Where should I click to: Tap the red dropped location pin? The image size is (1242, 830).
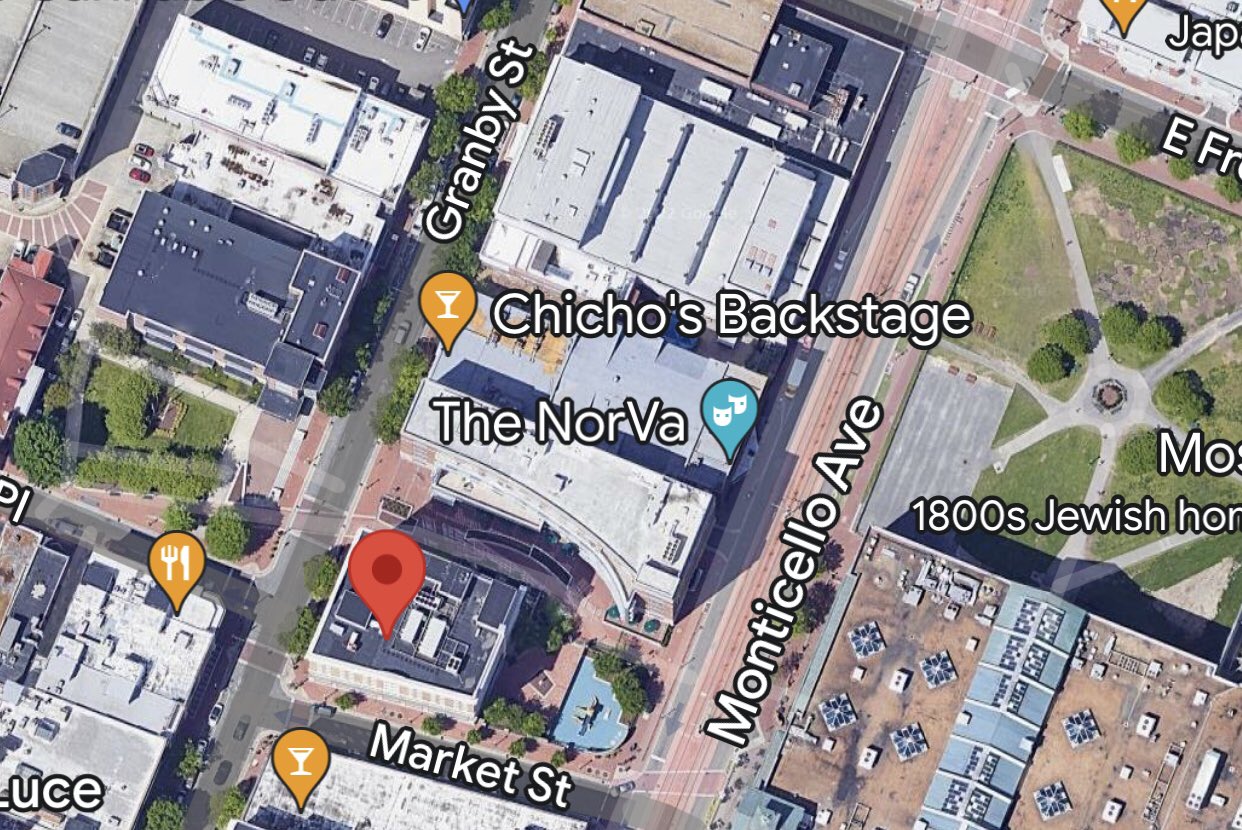pos(387,572)
